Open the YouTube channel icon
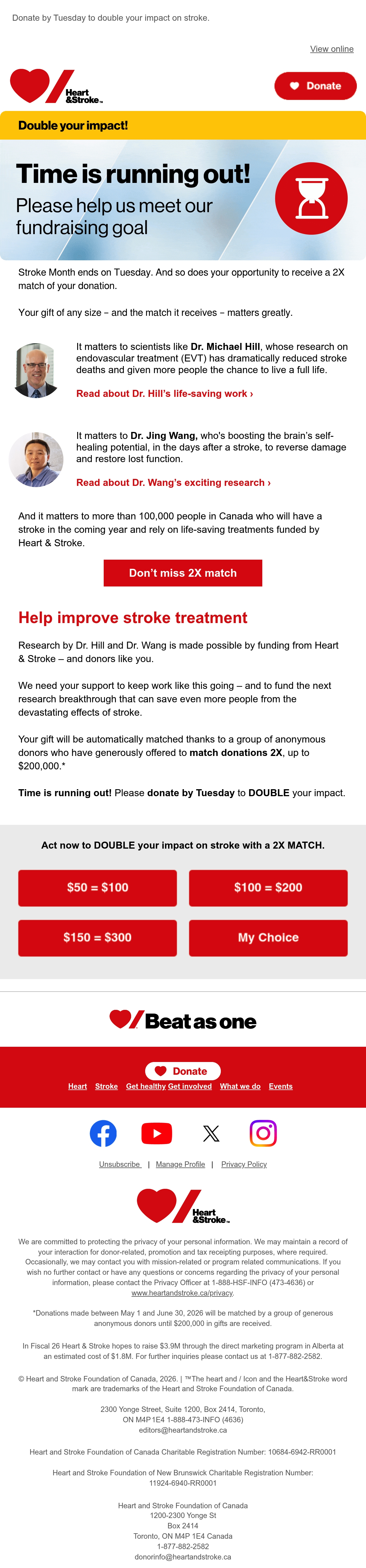Screen dimensions: 366x1568 click(x=156, y=1133)
